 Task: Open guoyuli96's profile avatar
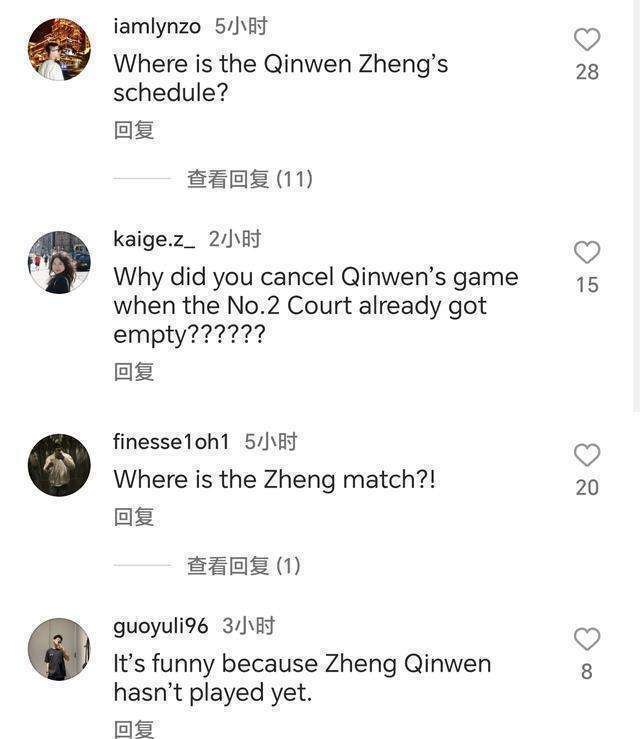pos(59,649)
